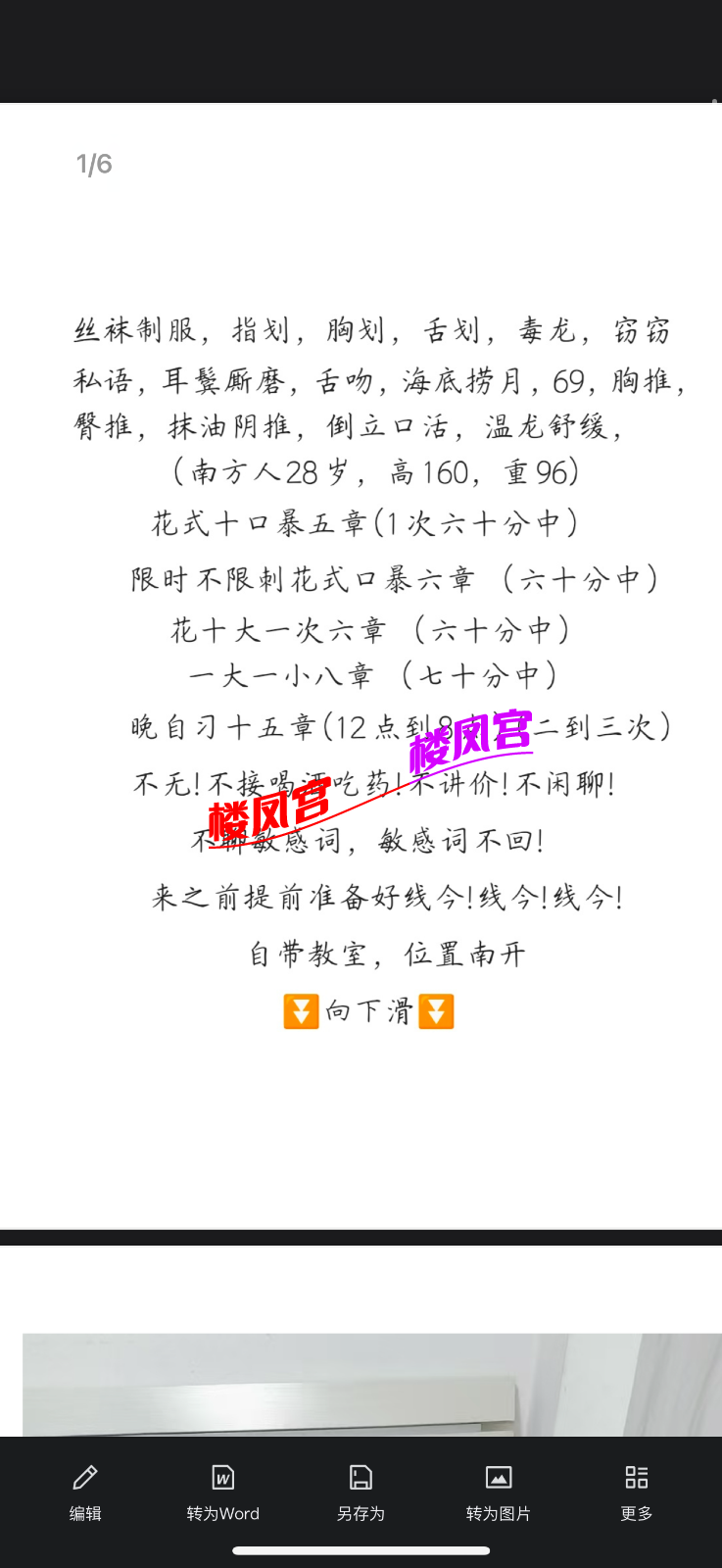
Task: Tap the picture icon above 转为图片
Action: (498, 1477)
